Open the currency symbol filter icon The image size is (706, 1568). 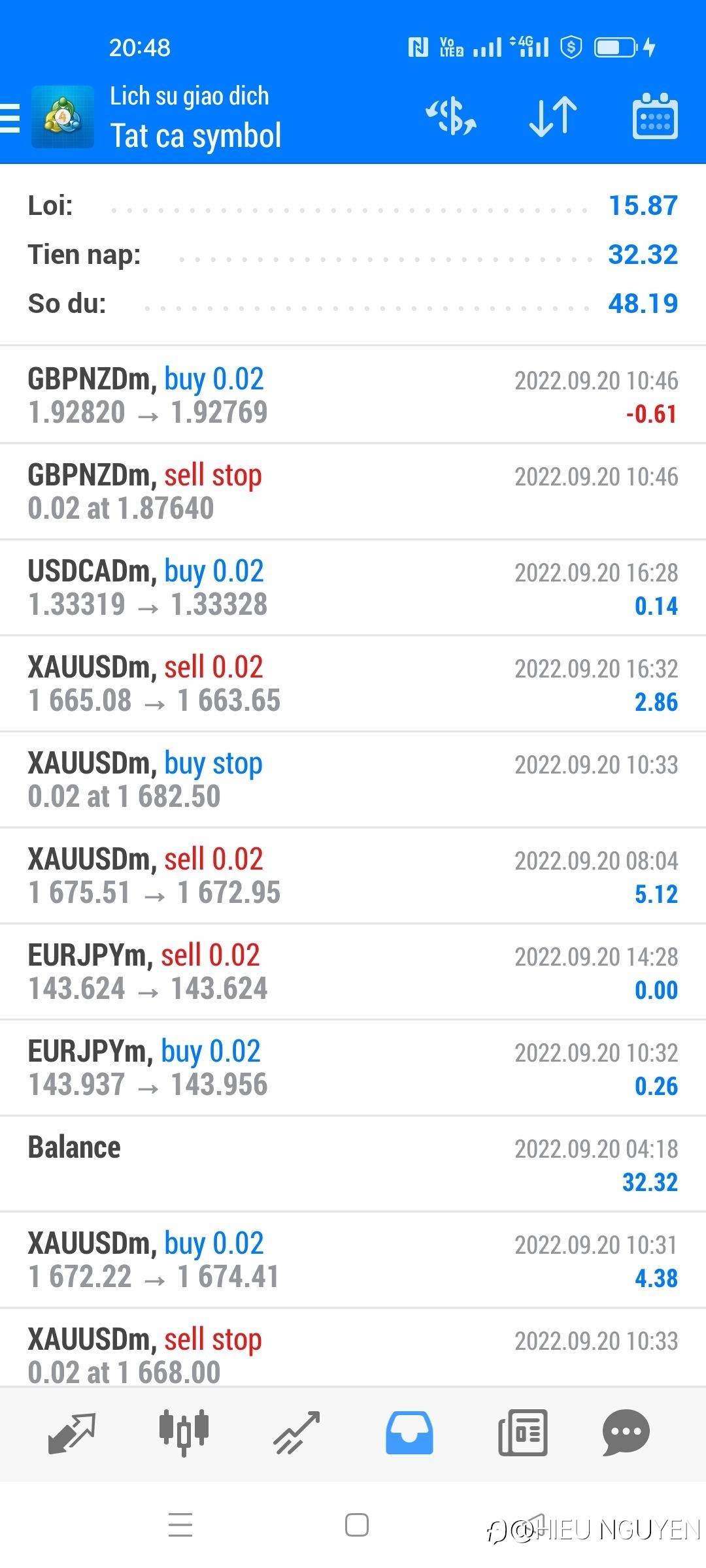pyautogui.click(x=450, y=118)
